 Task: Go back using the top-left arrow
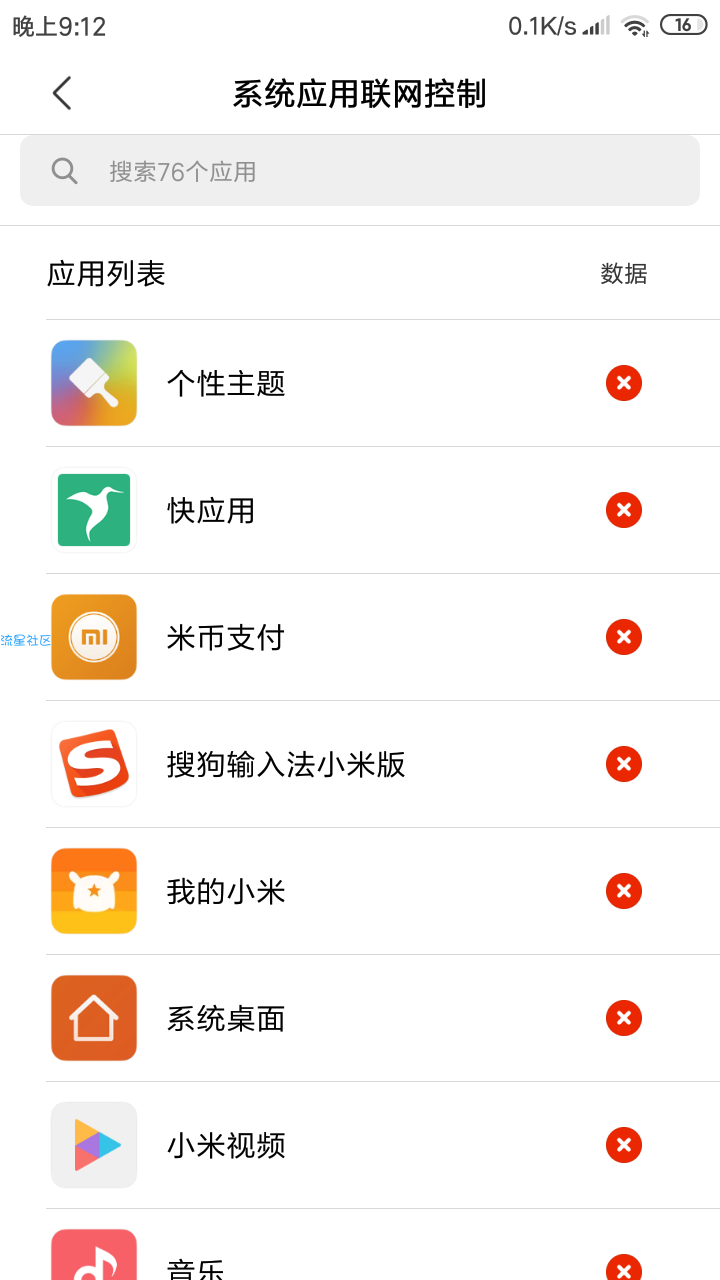pyautogui.click(x=62, y=93)
